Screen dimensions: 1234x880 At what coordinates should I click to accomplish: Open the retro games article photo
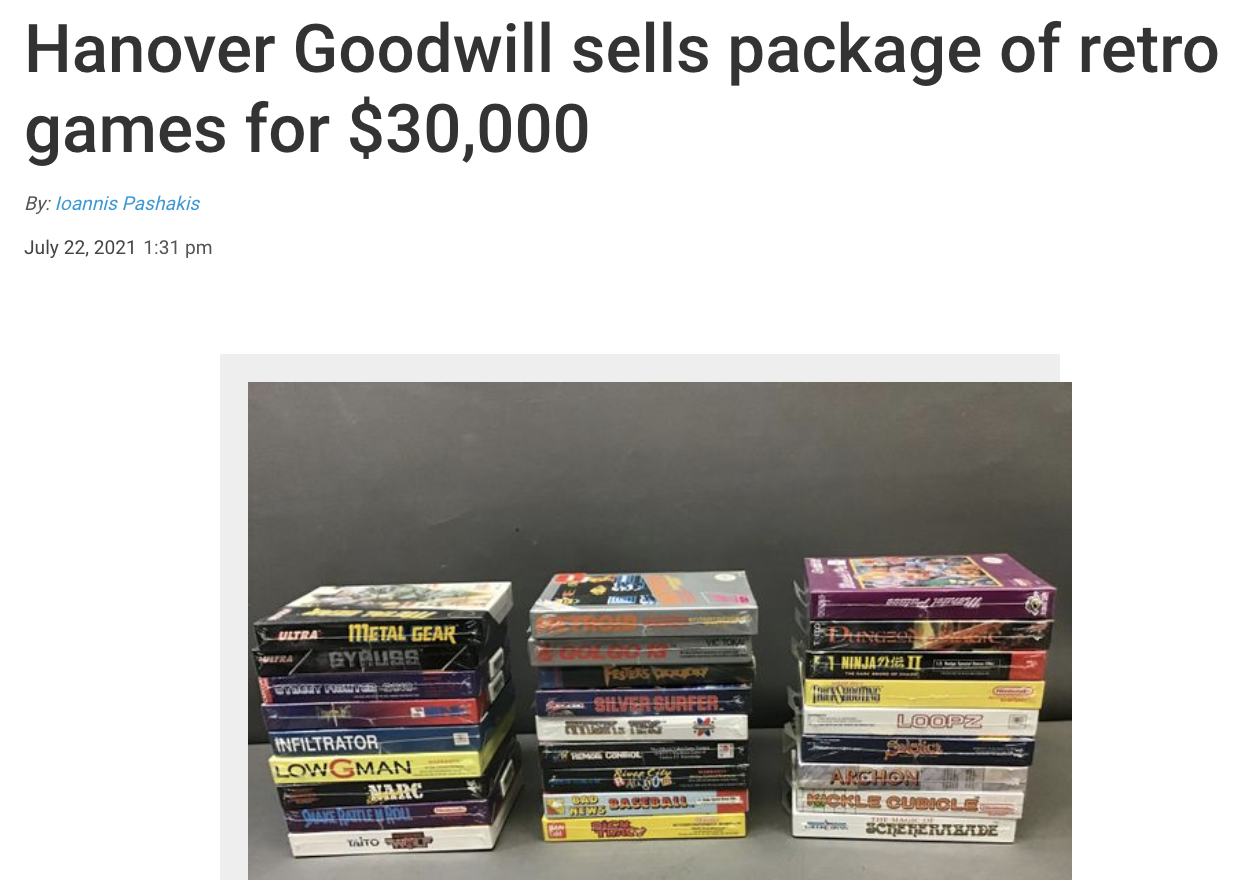pyautogui.click(x=659, y=630)
